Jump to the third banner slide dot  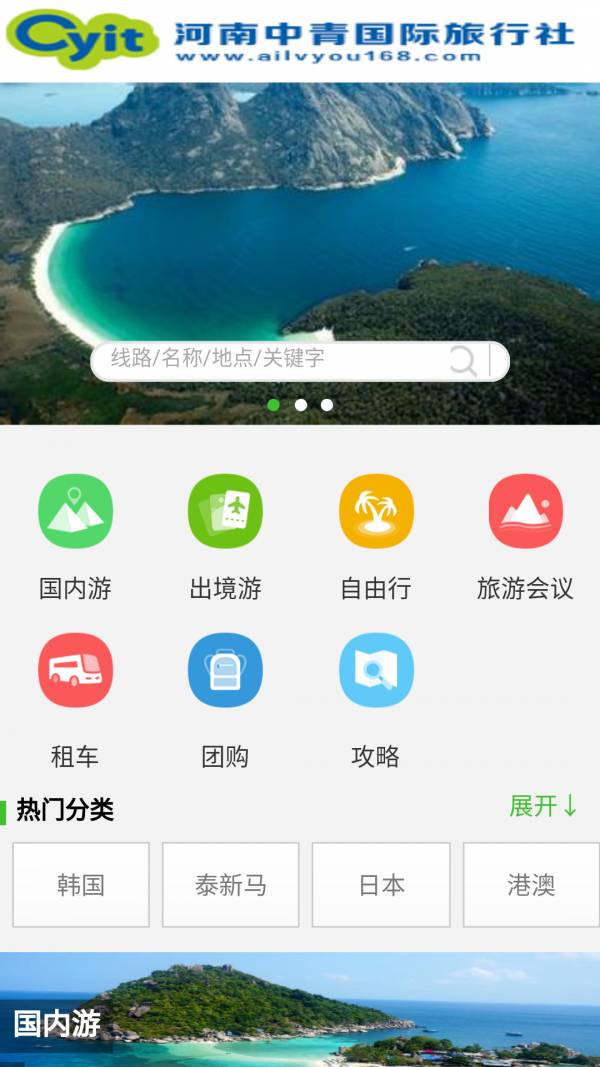coord(327,405)
